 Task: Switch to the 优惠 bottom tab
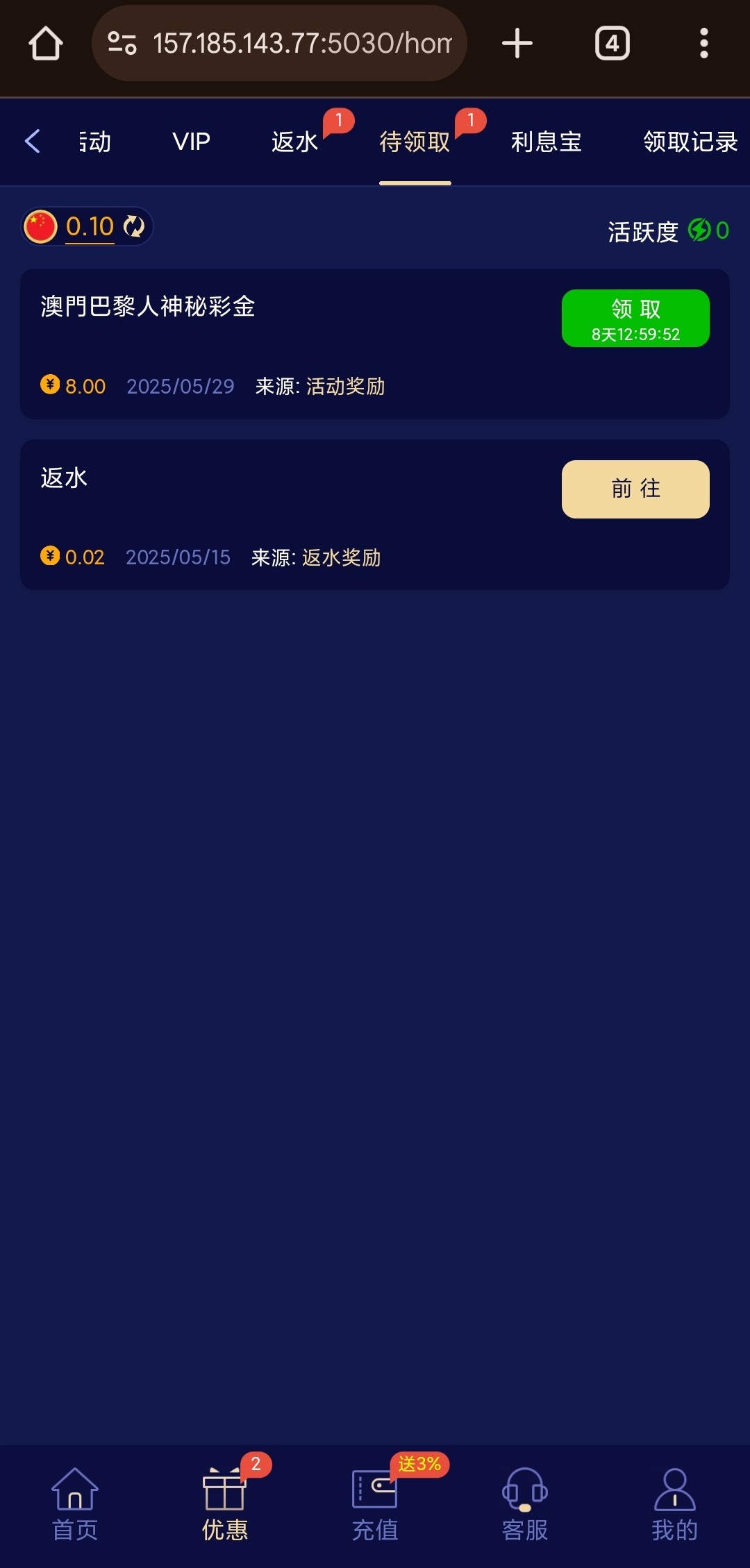point(225,1504)
